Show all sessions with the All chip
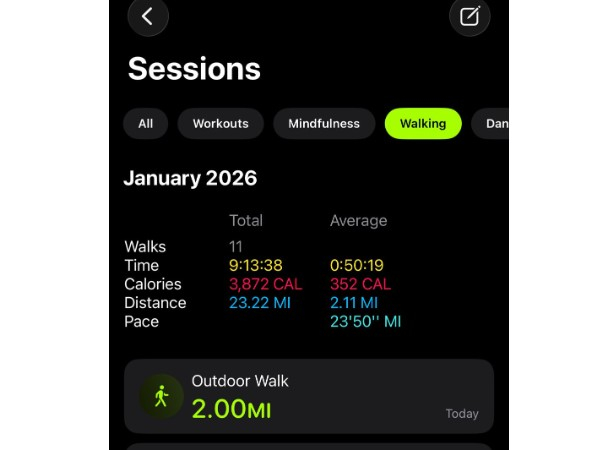The width and height of the screenshot is (600, 450). (146, 124)
